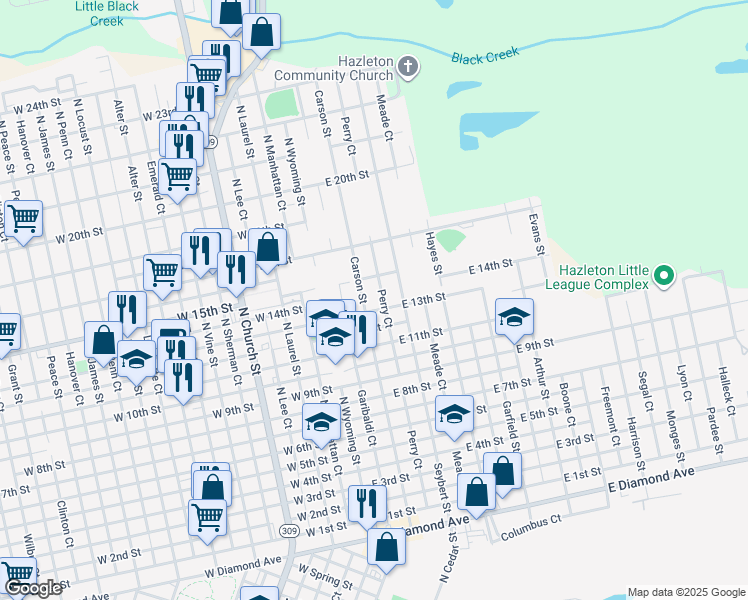Select the shopping cart pin near Emerald Ct
The image size is (748, 600).
178,176
